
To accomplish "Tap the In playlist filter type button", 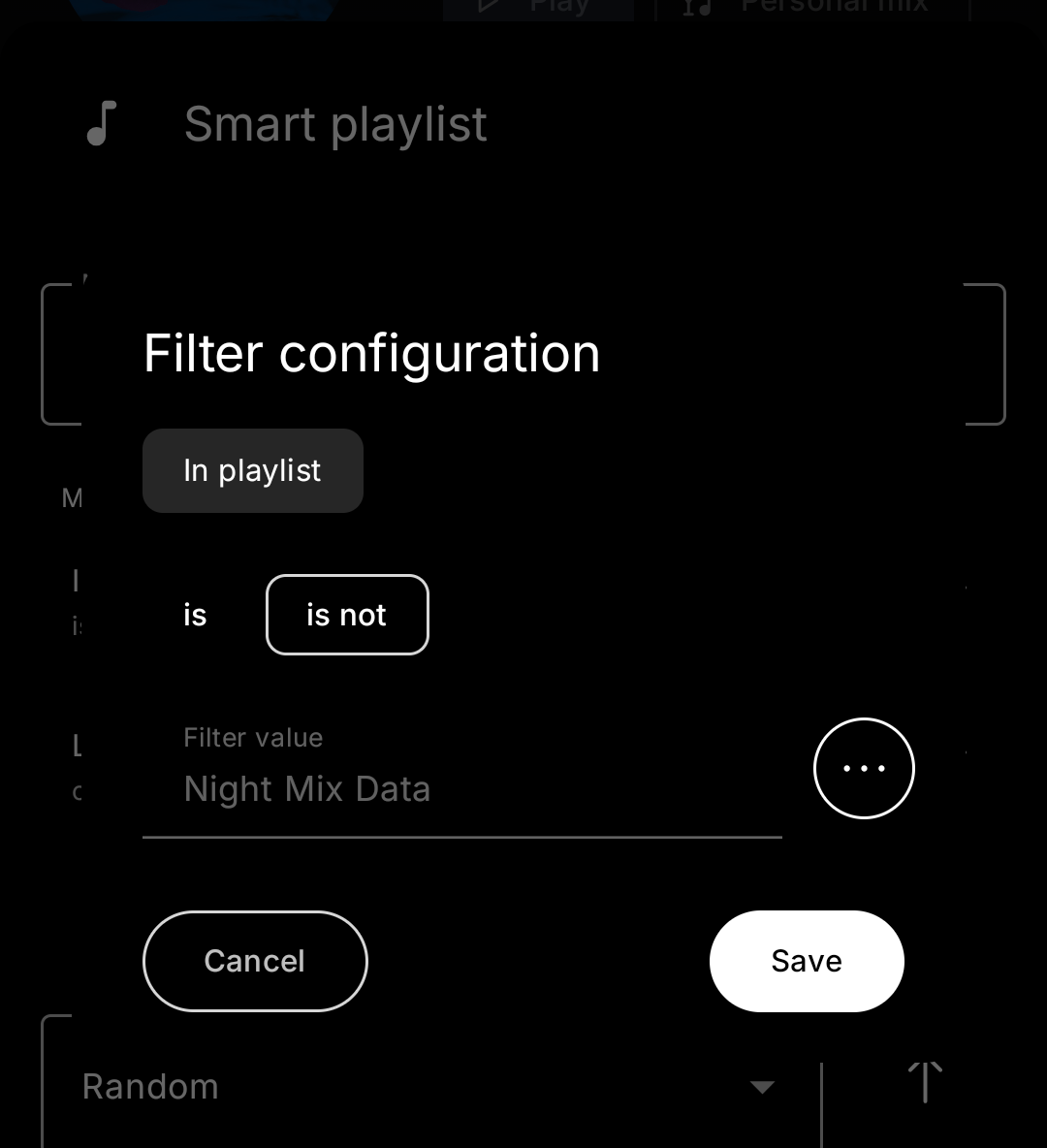I will (x=252, y=470).
